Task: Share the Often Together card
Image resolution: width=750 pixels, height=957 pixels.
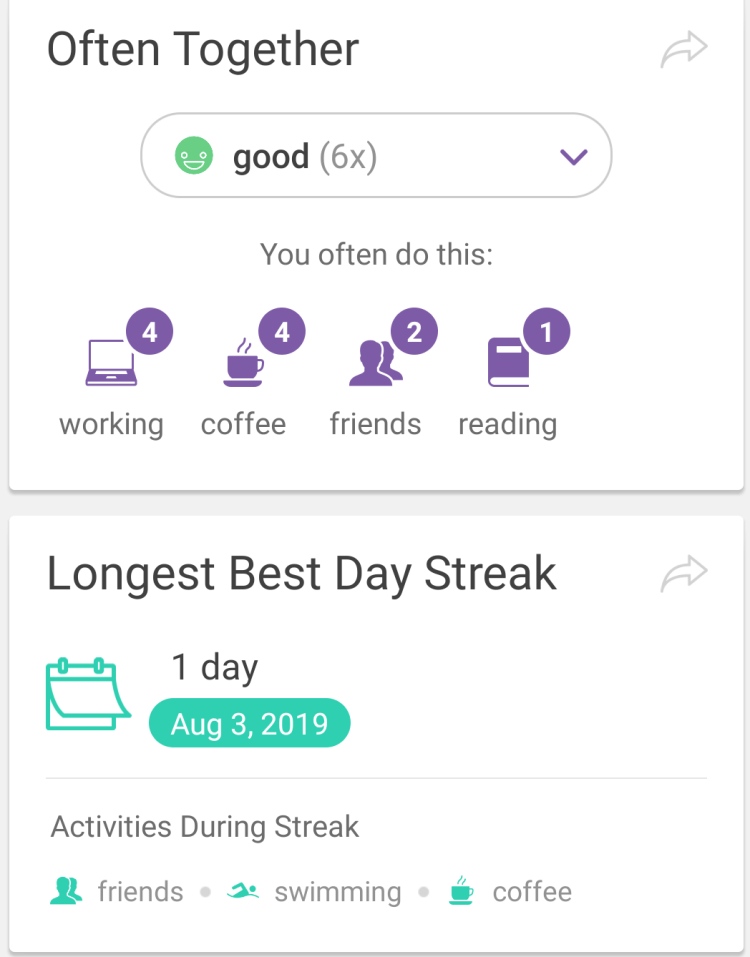Action: click(684, 50)
